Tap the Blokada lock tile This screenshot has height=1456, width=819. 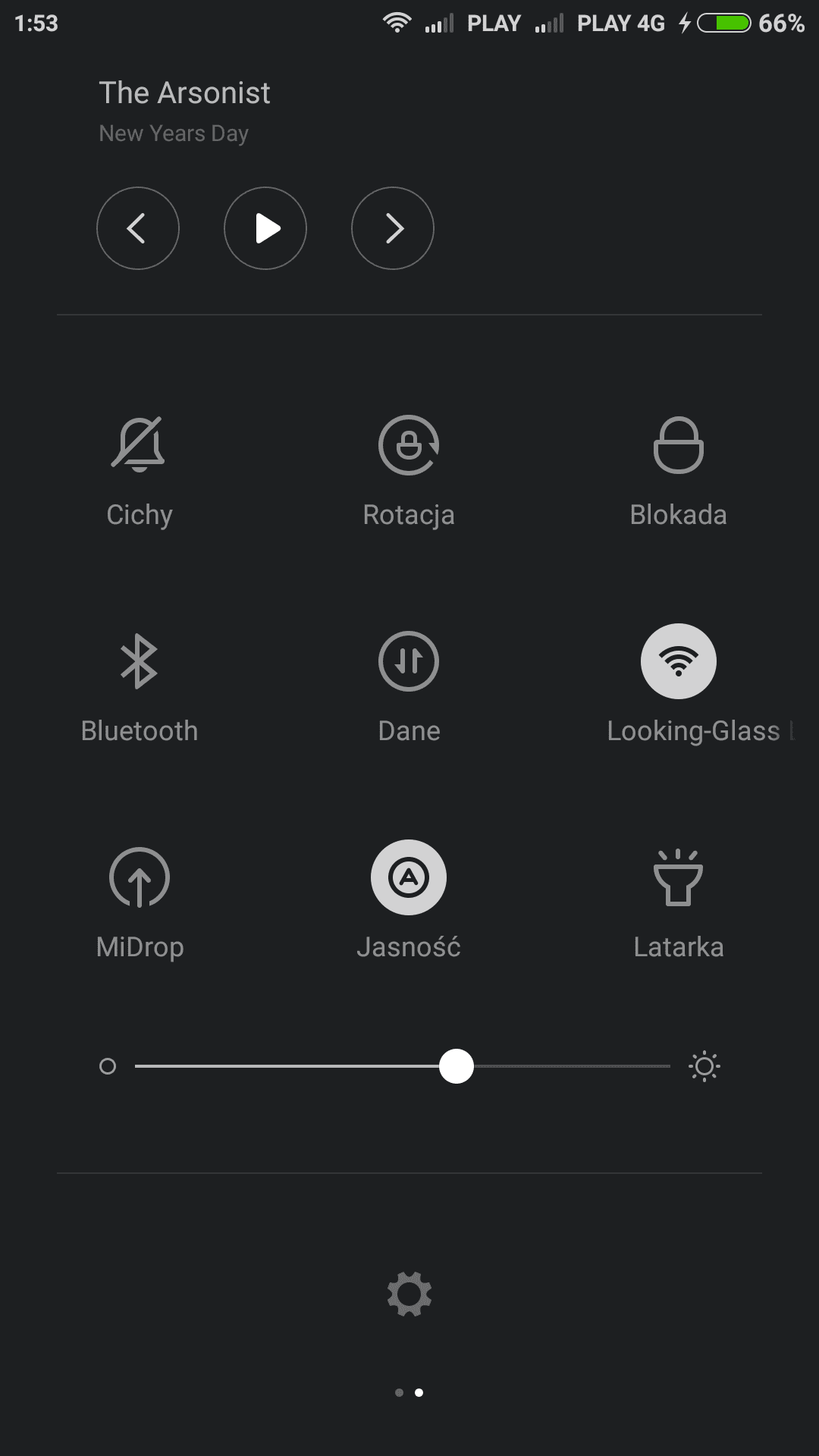click(679, 445)
